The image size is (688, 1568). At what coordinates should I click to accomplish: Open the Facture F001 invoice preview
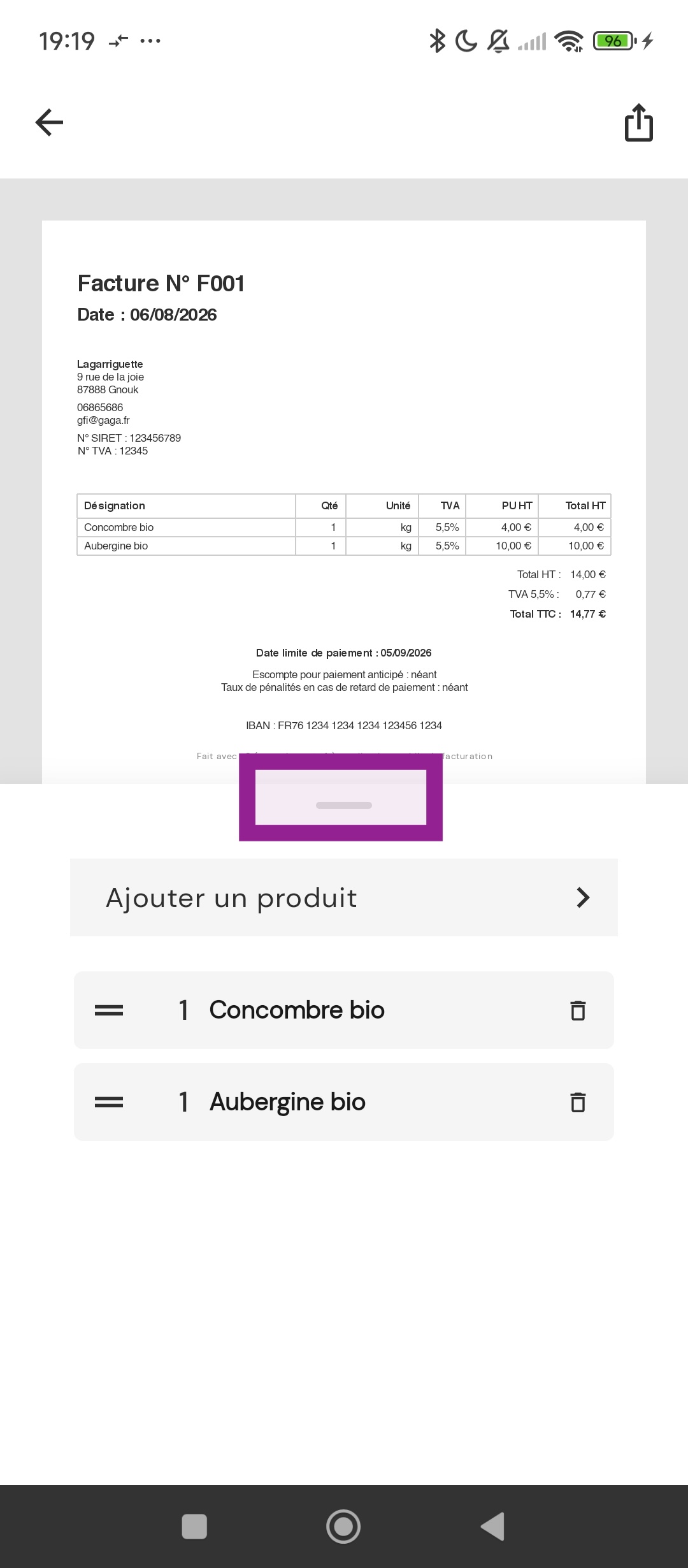coord(344,502)
